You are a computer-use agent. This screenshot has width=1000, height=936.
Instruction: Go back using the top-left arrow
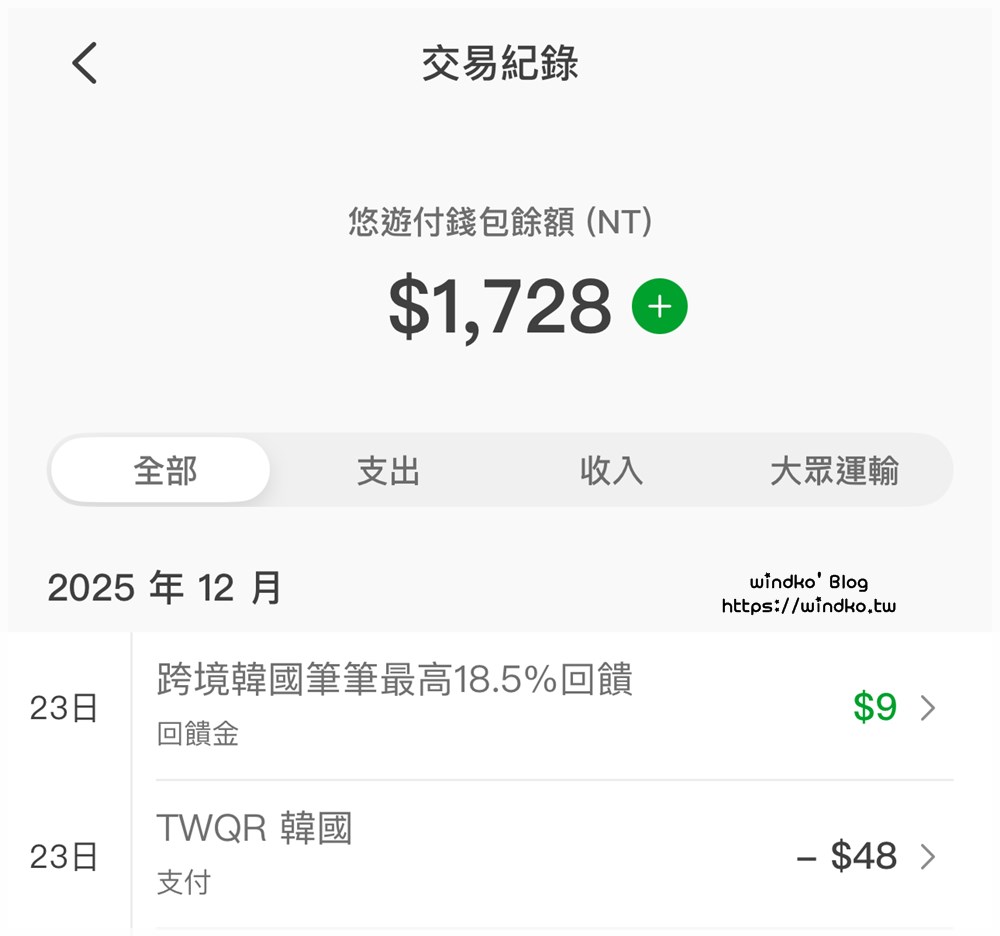click(85, 64)
